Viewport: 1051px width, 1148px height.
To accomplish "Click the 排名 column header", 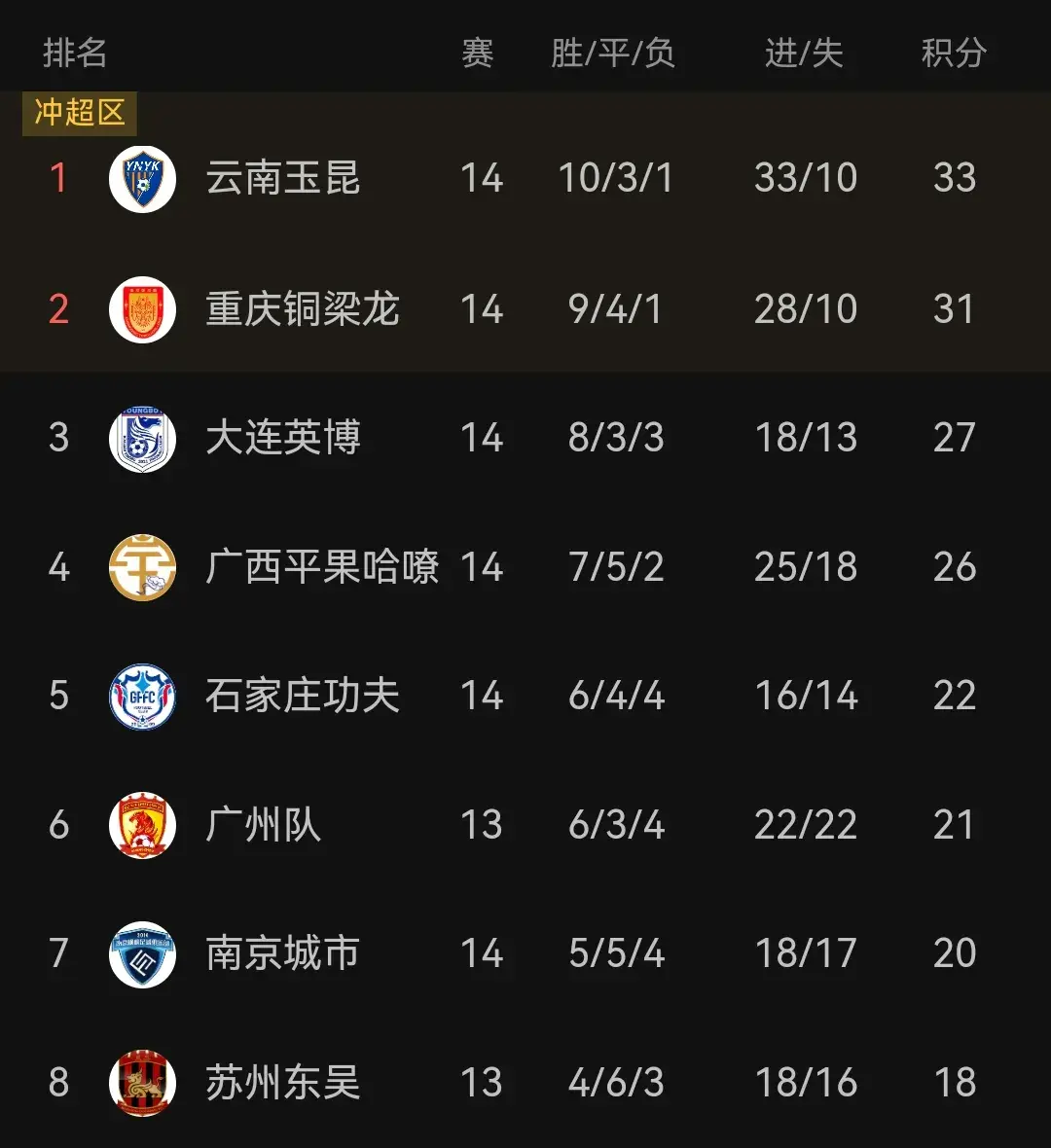I will pyautogui.click(x=77, y=55).
